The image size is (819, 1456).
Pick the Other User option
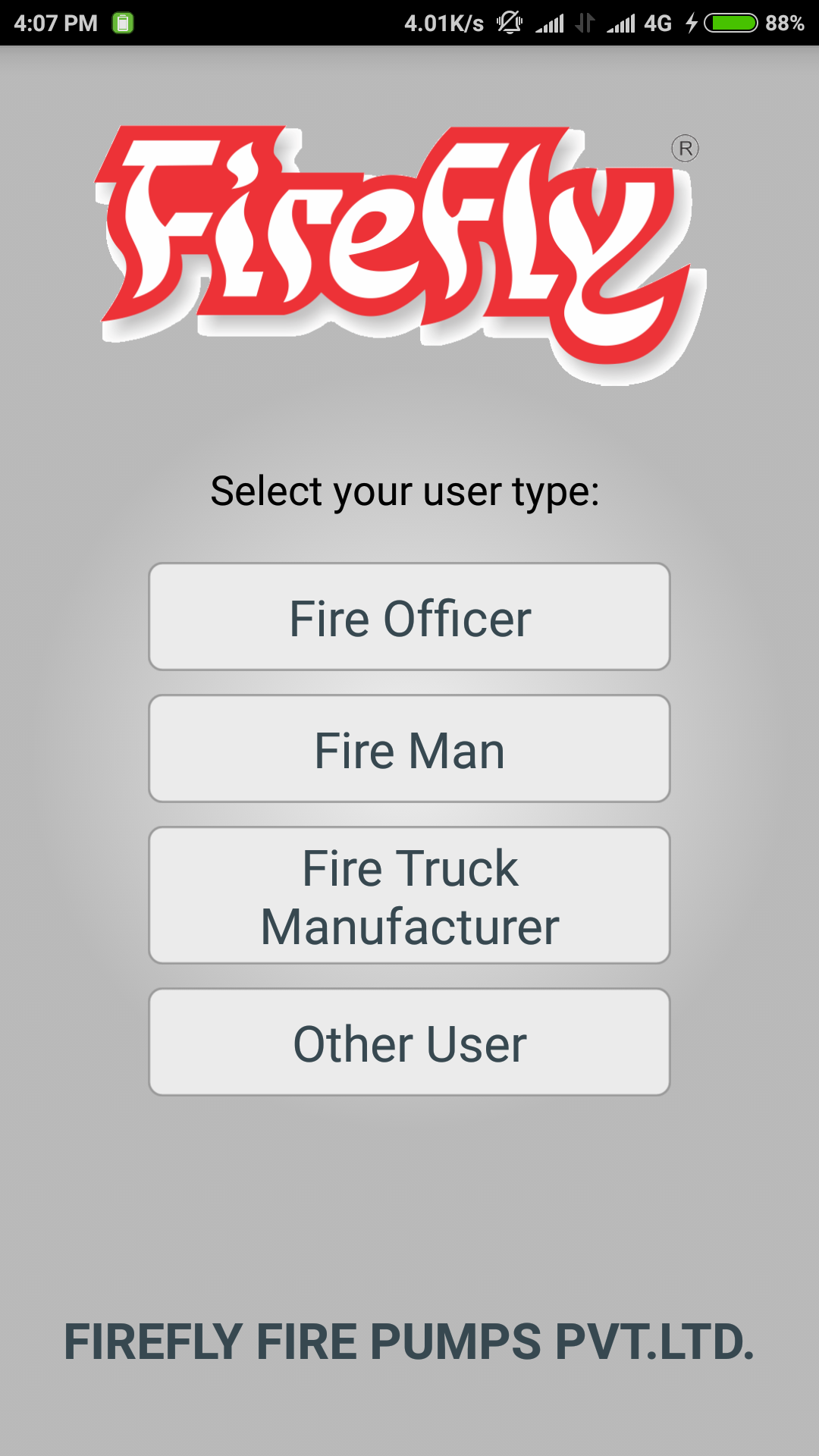(x=409, y=1042)
